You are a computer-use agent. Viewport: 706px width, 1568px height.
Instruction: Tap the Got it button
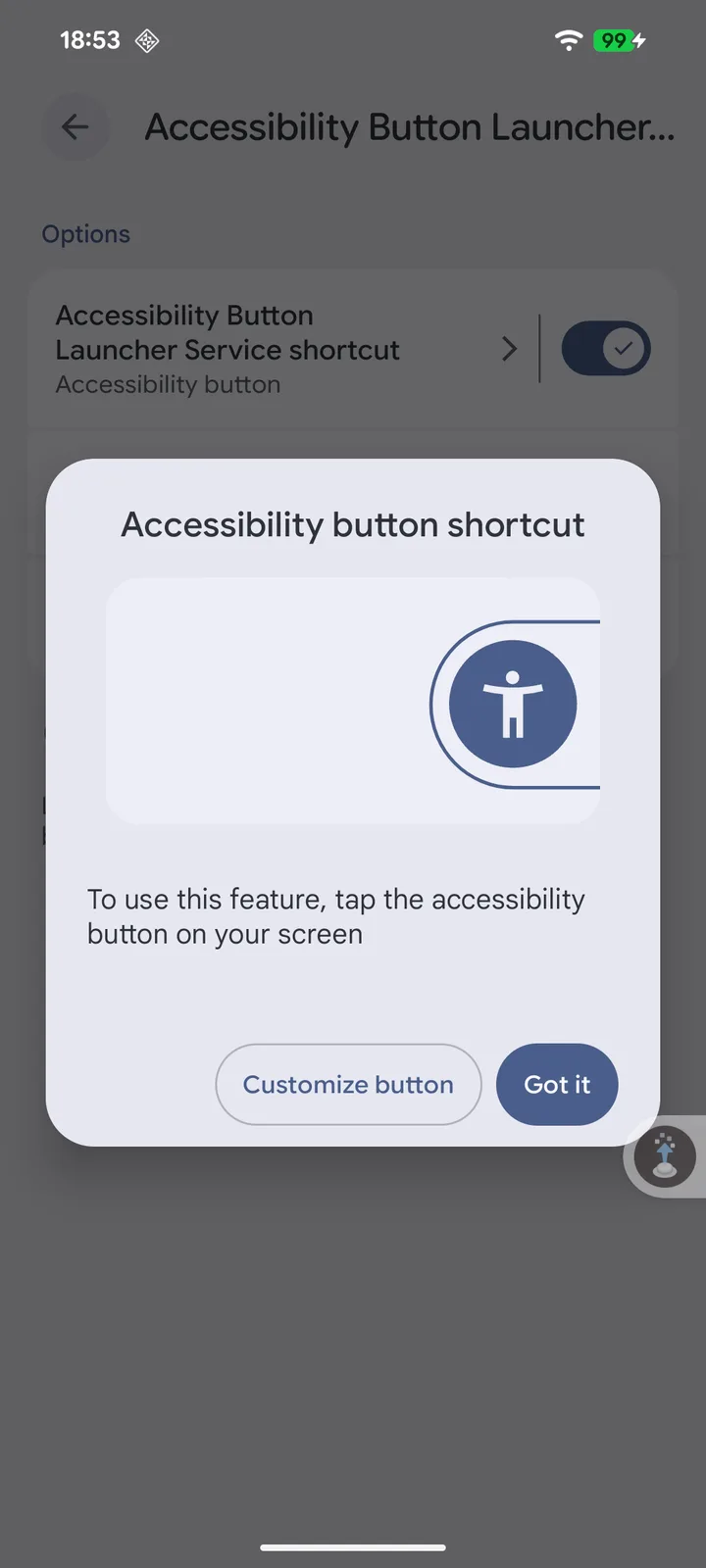tap(557, 1084)
